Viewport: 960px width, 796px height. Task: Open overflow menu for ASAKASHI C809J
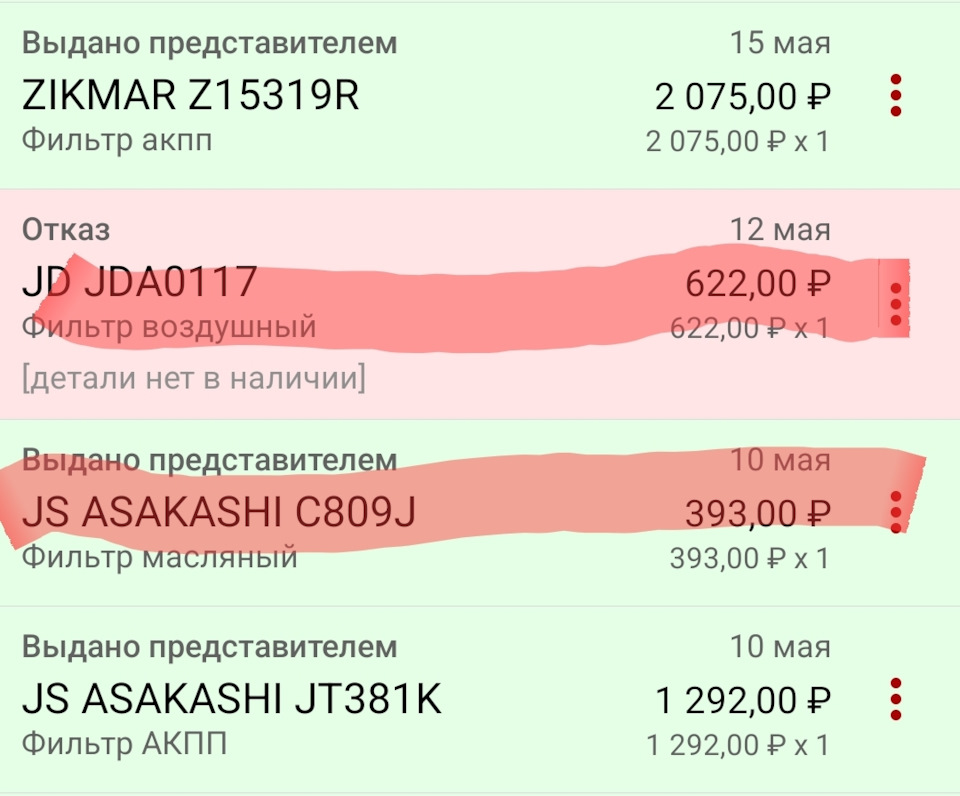(x=896, y=512)
